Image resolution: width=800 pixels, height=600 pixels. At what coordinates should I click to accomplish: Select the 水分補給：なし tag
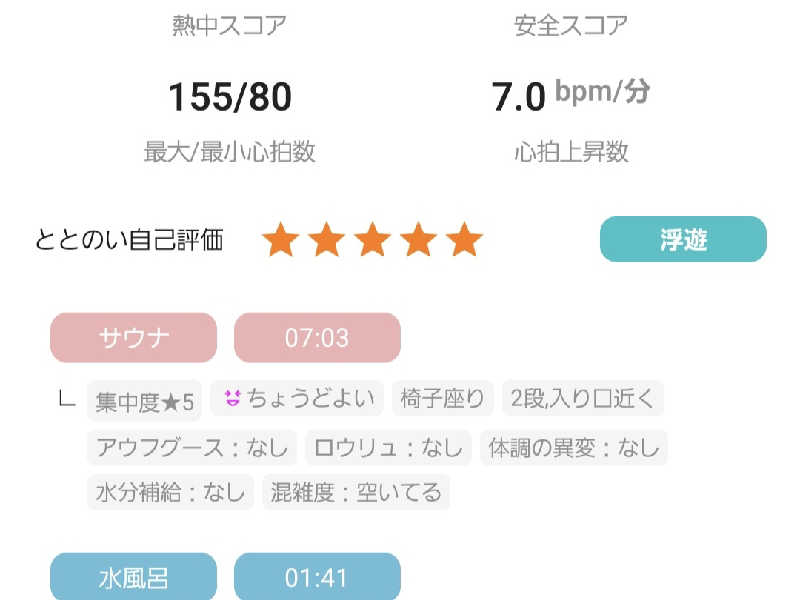tap(170, 492)
